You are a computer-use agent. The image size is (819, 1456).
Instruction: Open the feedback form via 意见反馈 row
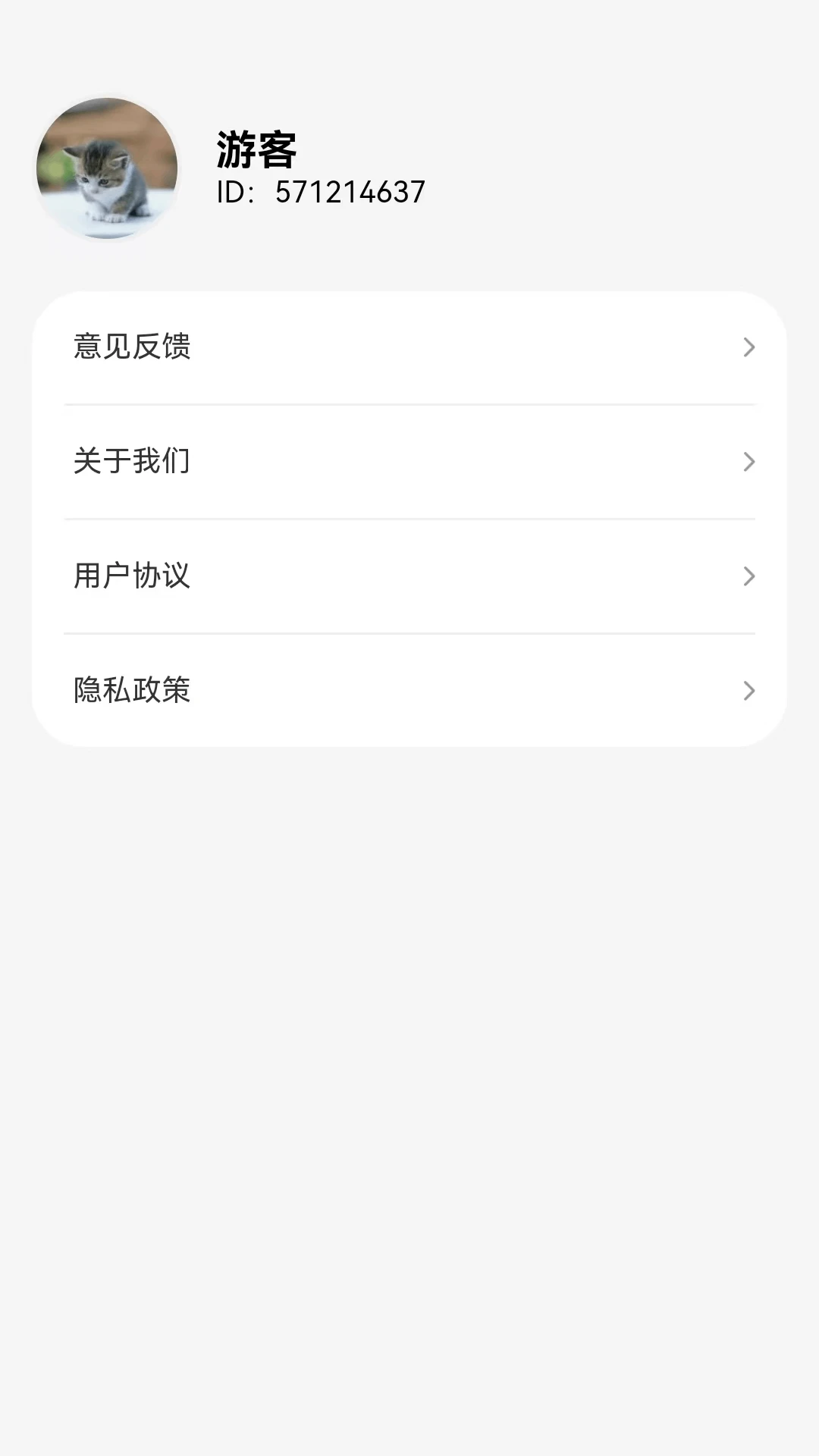point(303,347)
